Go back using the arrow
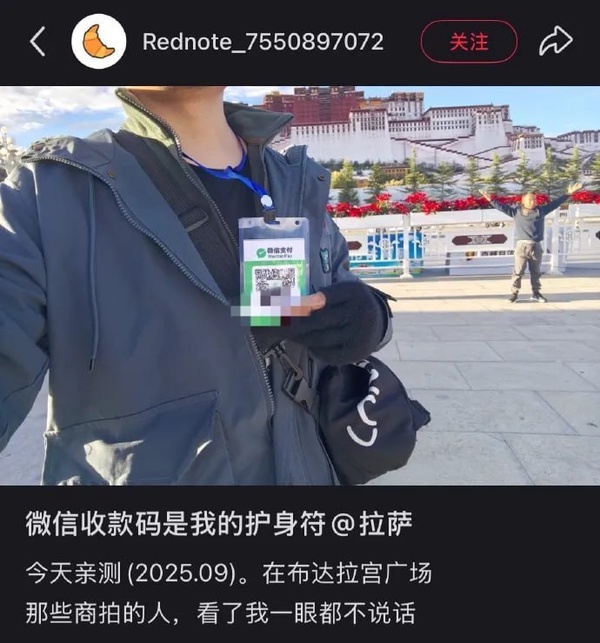The height and width of the screenshot is (643, 600). click(x=38, y=42)
